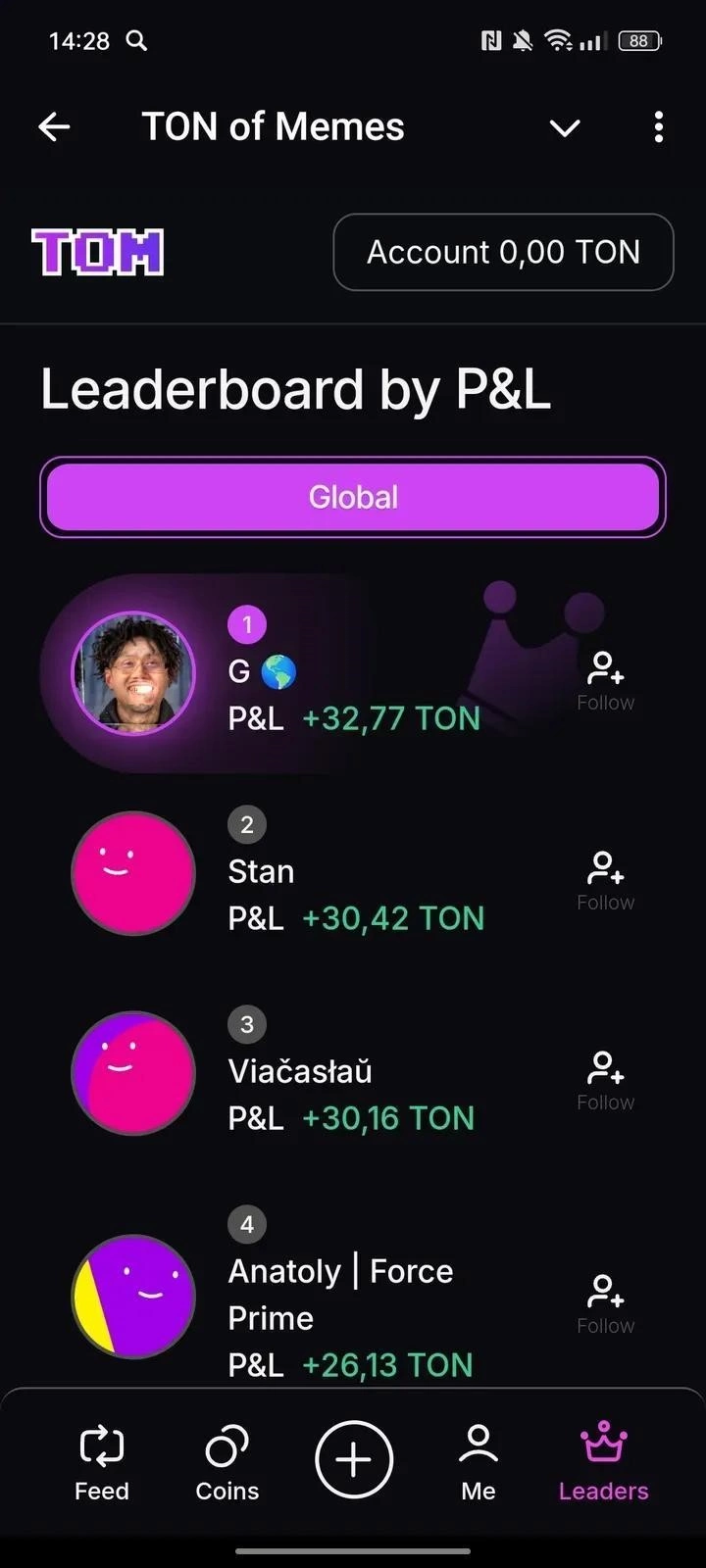
Task: Follow Anatoly | Force Prime
Action: 605,1304
